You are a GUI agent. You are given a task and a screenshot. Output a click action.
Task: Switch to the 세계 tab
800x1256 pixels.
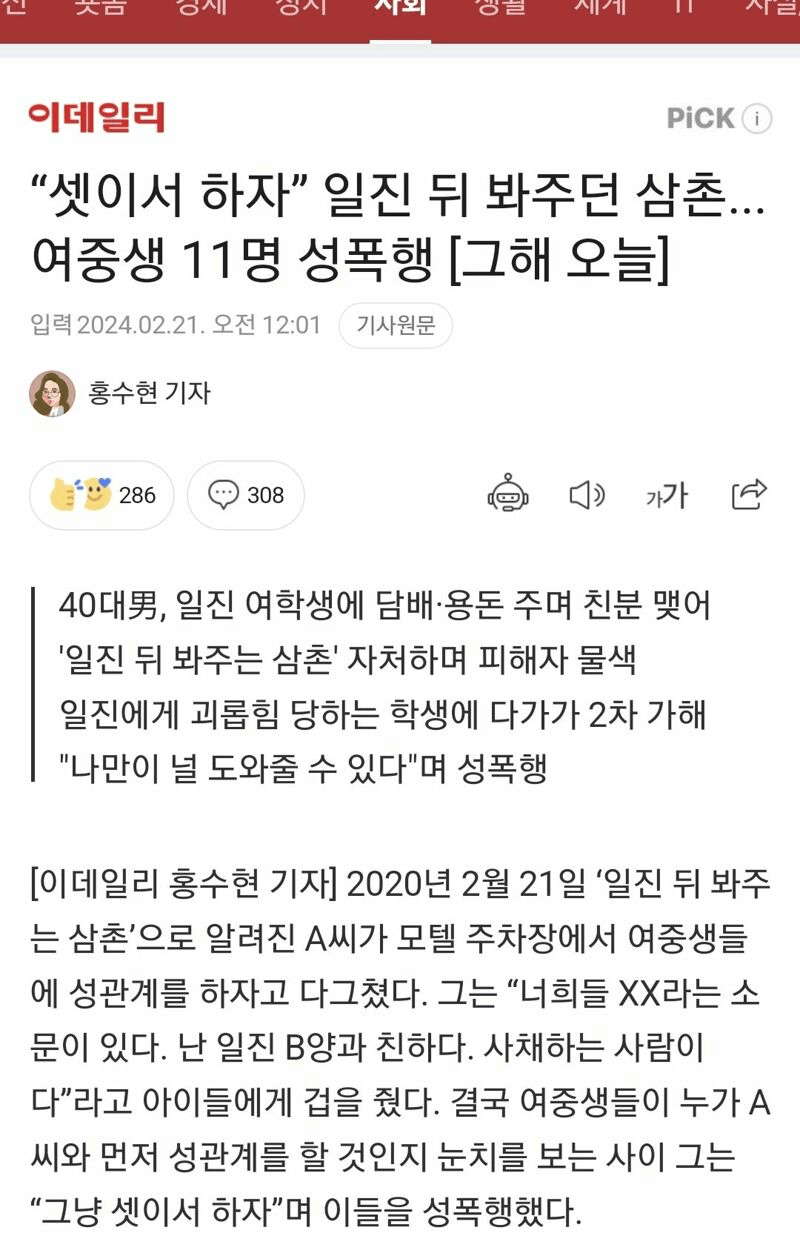[600, 8]
